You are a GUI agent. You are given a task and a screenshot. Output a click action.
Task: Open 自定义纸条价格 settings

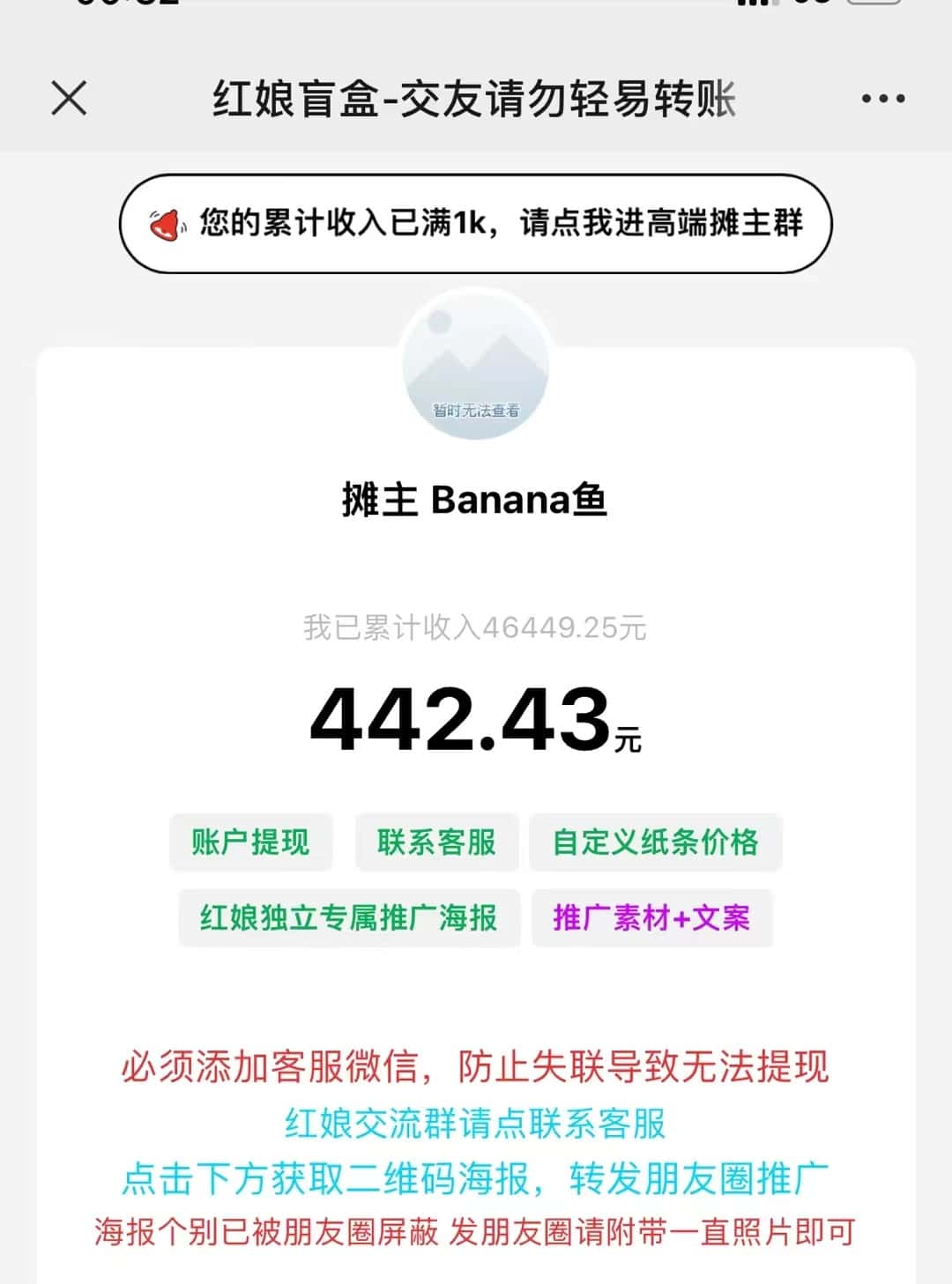[x=655, y=842]
